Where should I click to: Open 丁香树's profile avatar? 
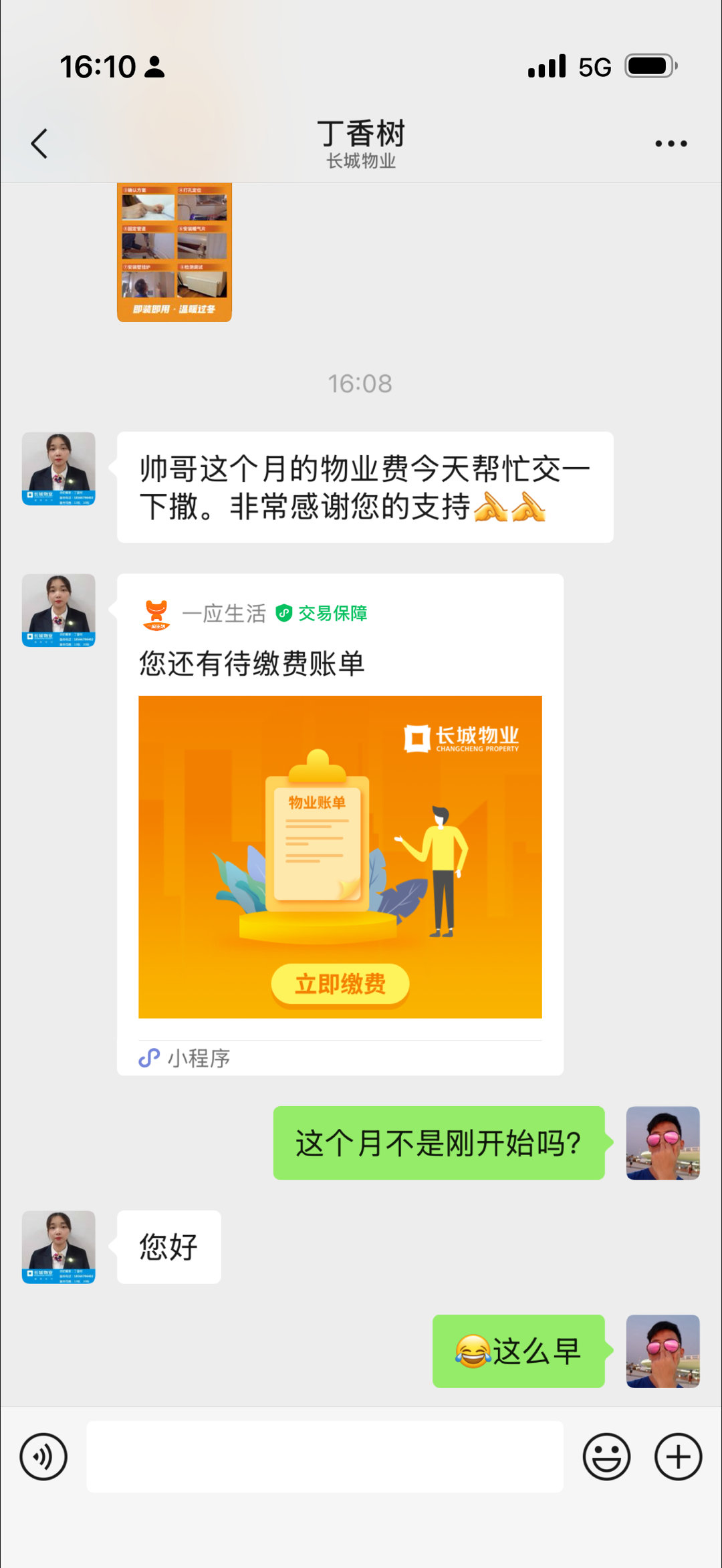click(58, 470)
